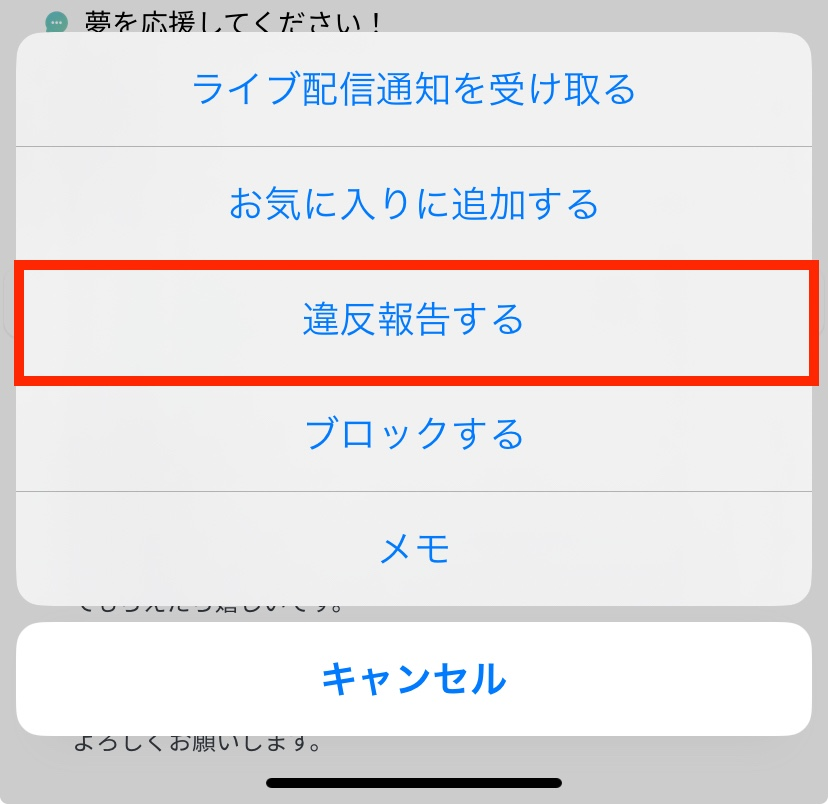828x804 pixels.
Task: Tap 違反報告する to report
Action: (x=414, y=320)
